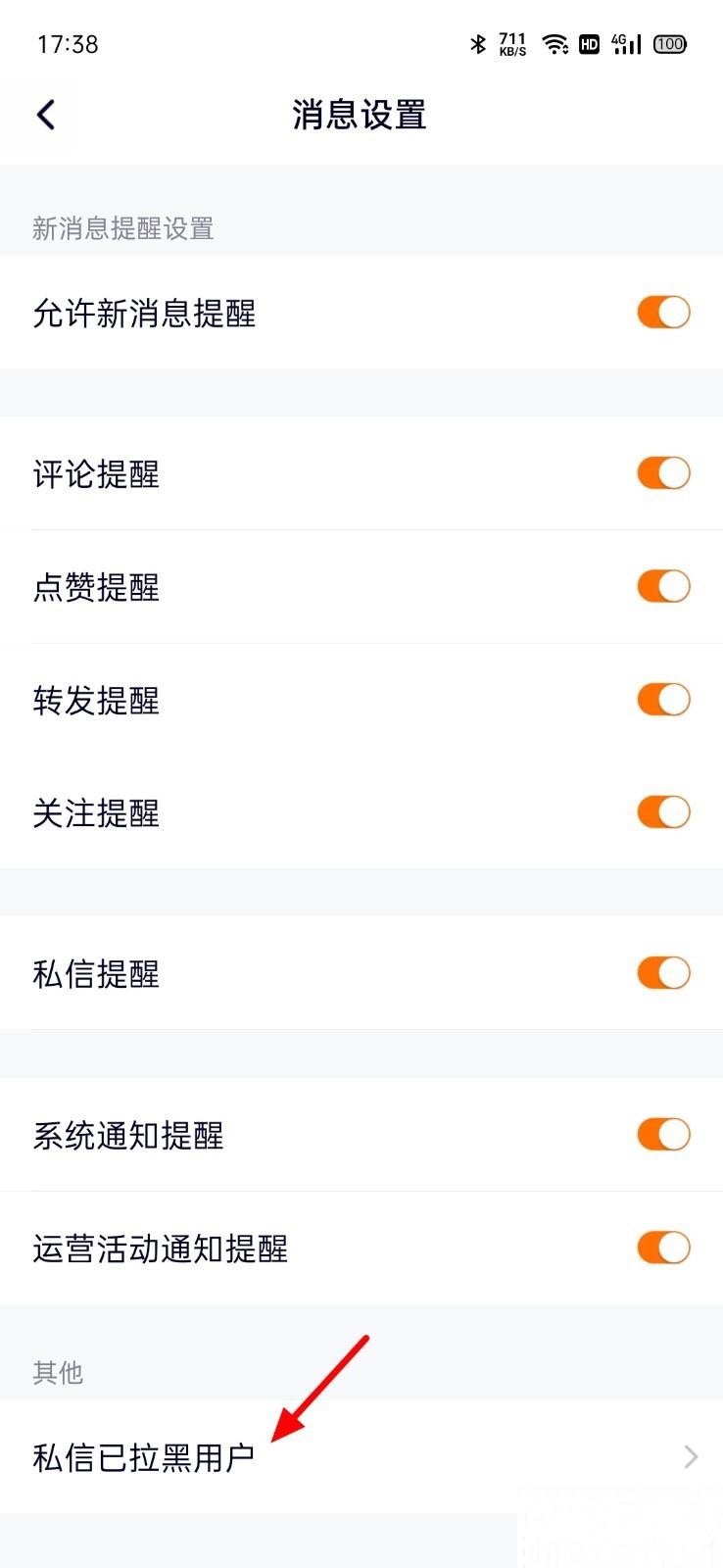Image resolution: width=723 pixels, height=1568 pixels.
Task: Turn off the 关注提醒 switch
Action: (x=663, y=811)
